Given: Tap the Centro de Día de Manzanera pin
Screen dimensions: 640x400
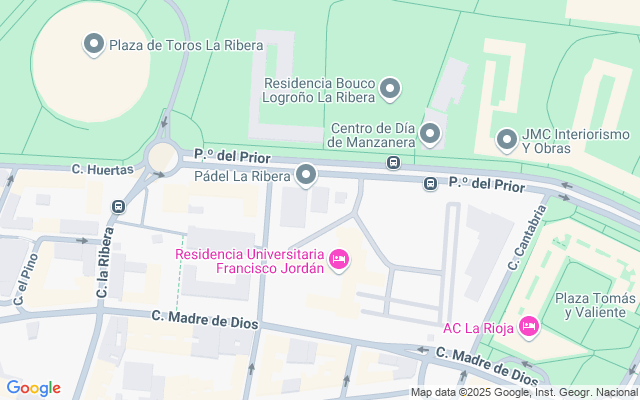Looking at the screenshot, I should (x=430, y=133).
